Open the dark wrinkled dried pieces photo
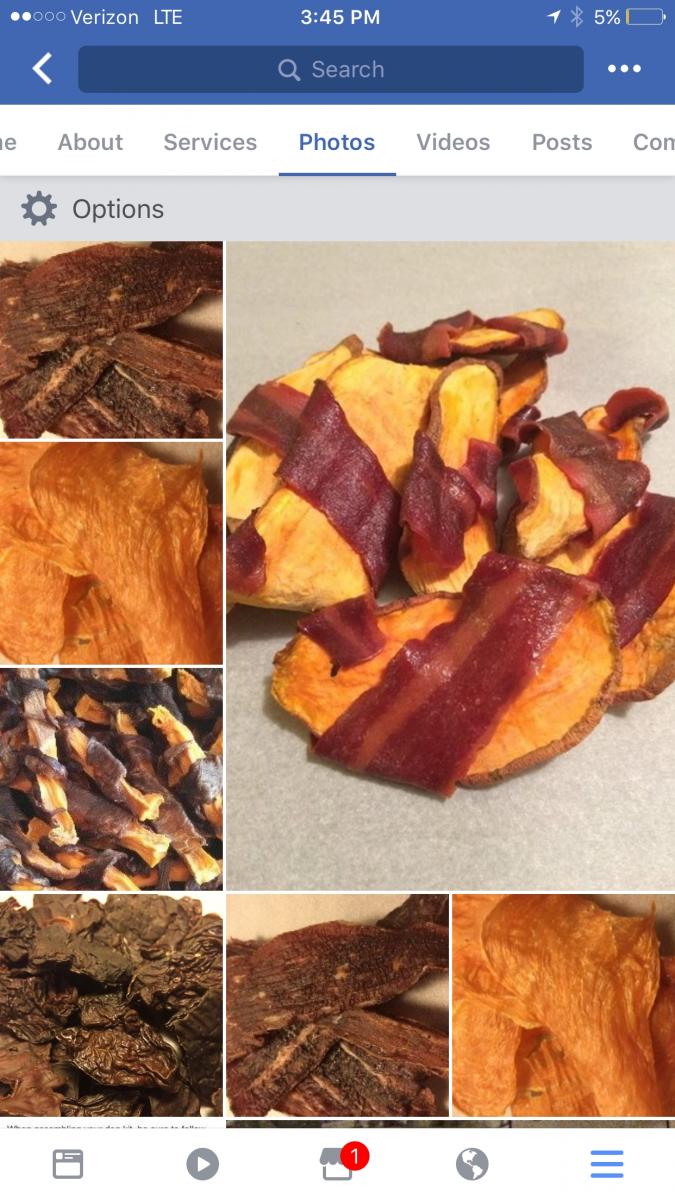 (111, 1004)
